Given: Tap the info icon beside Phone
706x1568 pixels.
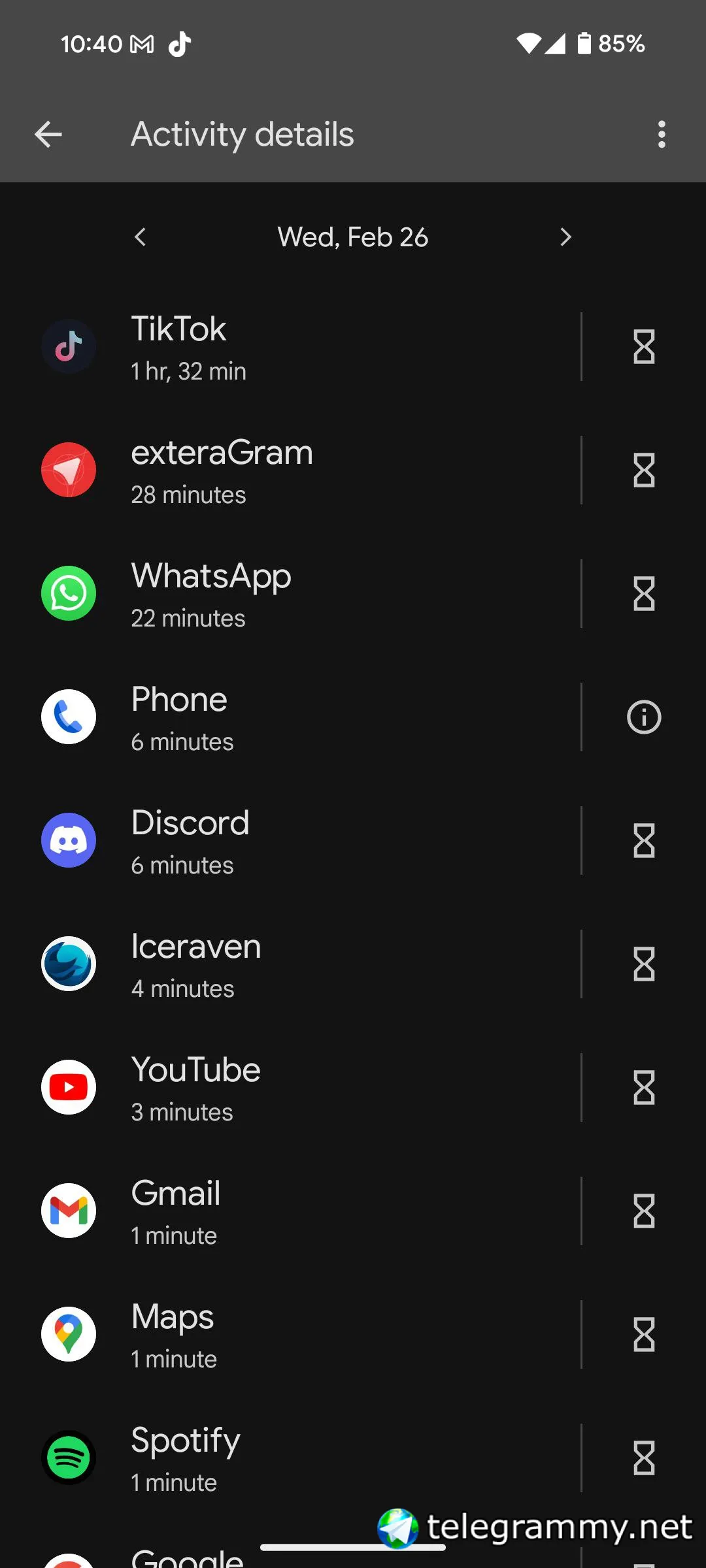Looking at the screenshot, I should coord(644,717).
